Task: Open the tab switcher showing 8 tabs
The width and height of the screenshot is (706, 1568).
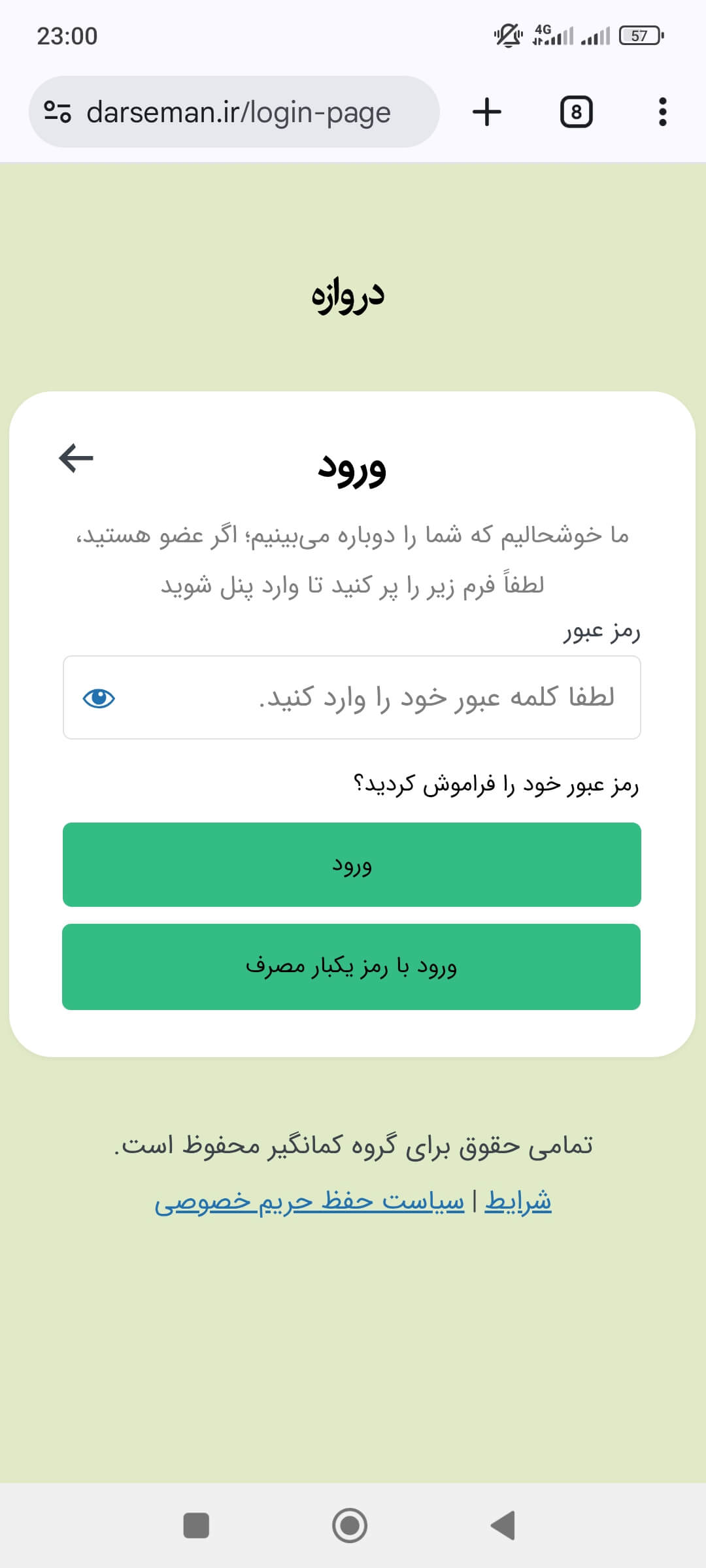Action: [x=576, y=112]
